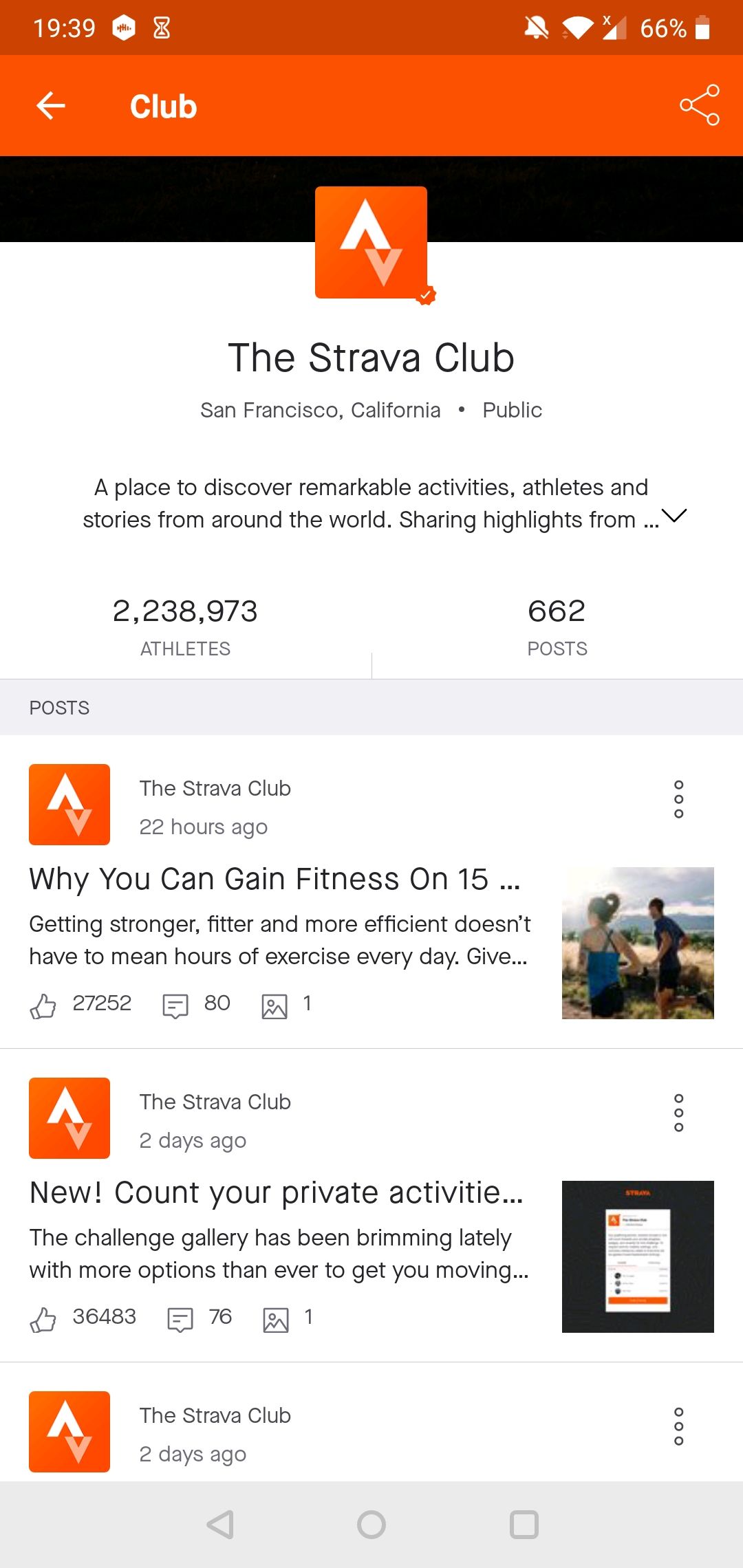
Task: View the photo attached to the fitness post
Action: pos(277,1005)
